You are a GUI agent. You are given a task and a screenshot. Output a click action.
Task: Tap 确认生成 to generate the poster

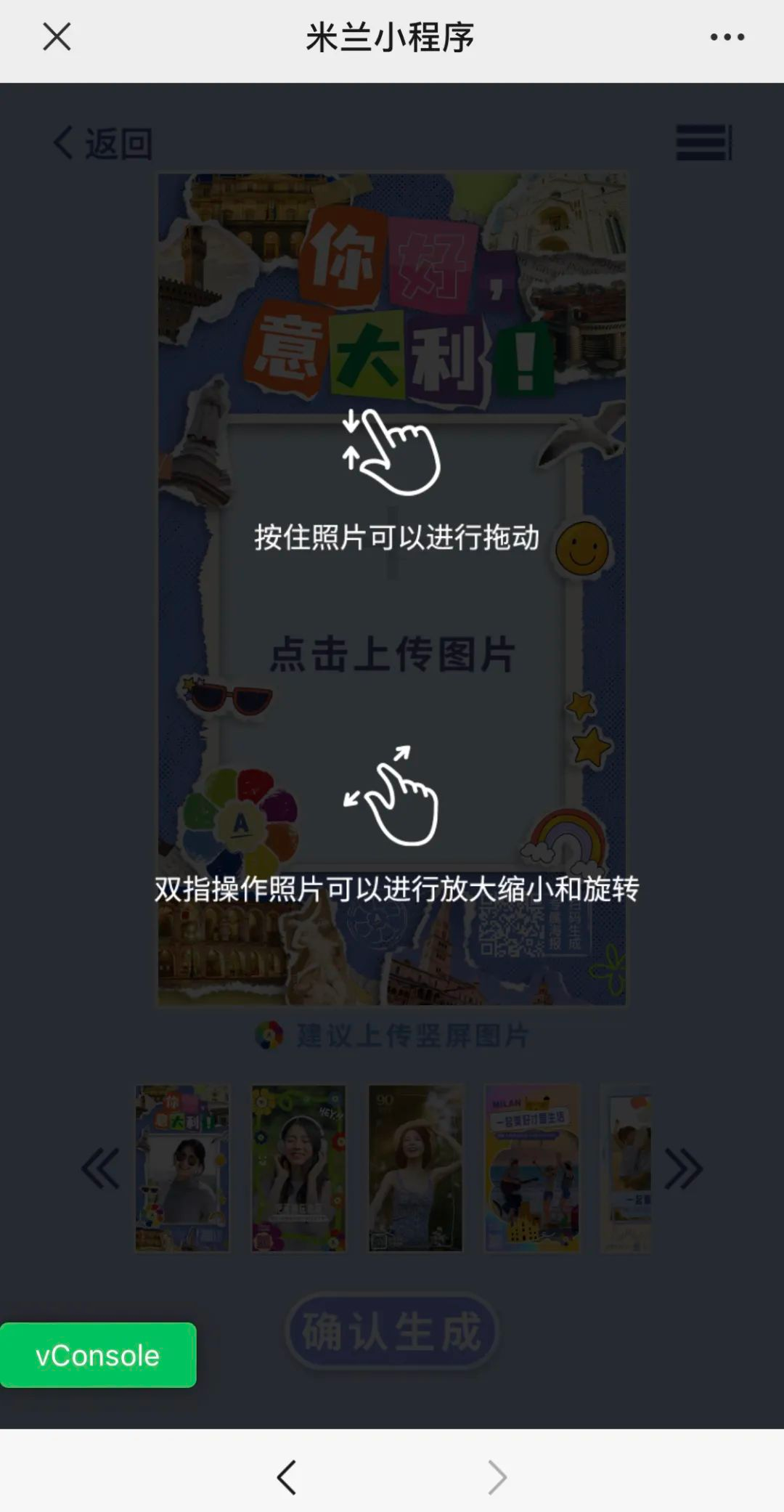pyautogui.click(x=392, y=1332)
